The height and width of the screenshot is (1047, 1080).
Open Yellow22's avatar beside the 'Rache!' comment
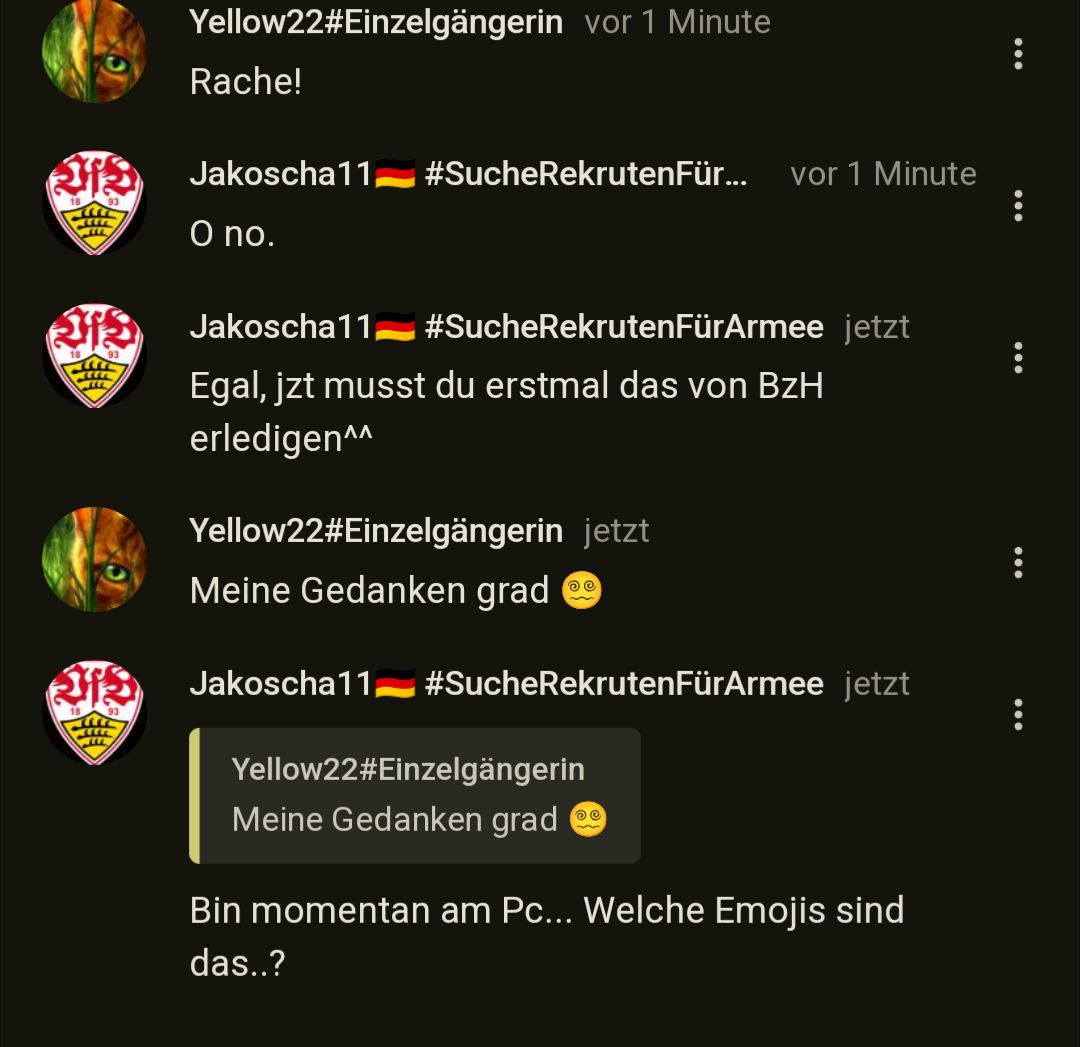coord(94,52)
